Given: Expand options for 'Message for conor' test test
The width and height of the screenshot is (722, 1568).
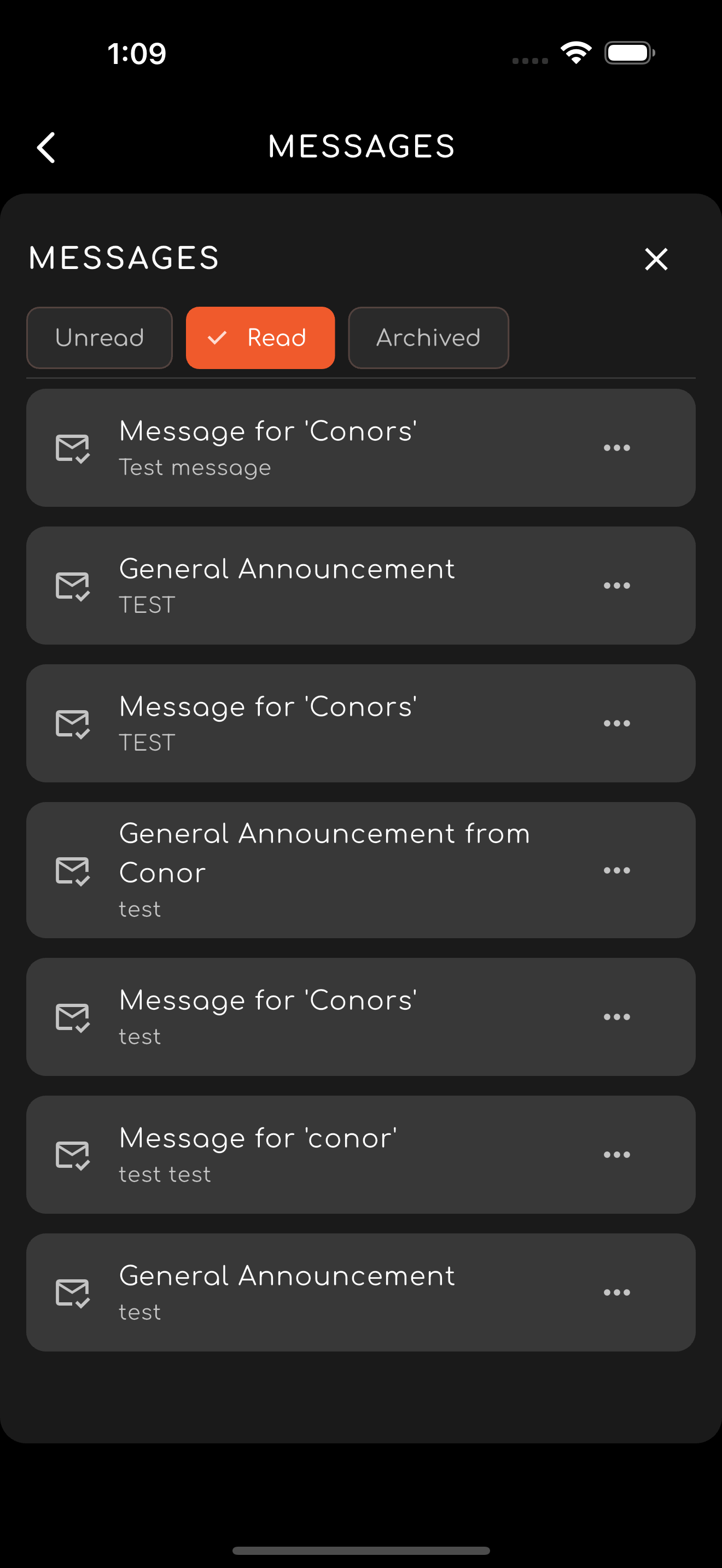Looking at the screenshot, I should click(616, 1155).
